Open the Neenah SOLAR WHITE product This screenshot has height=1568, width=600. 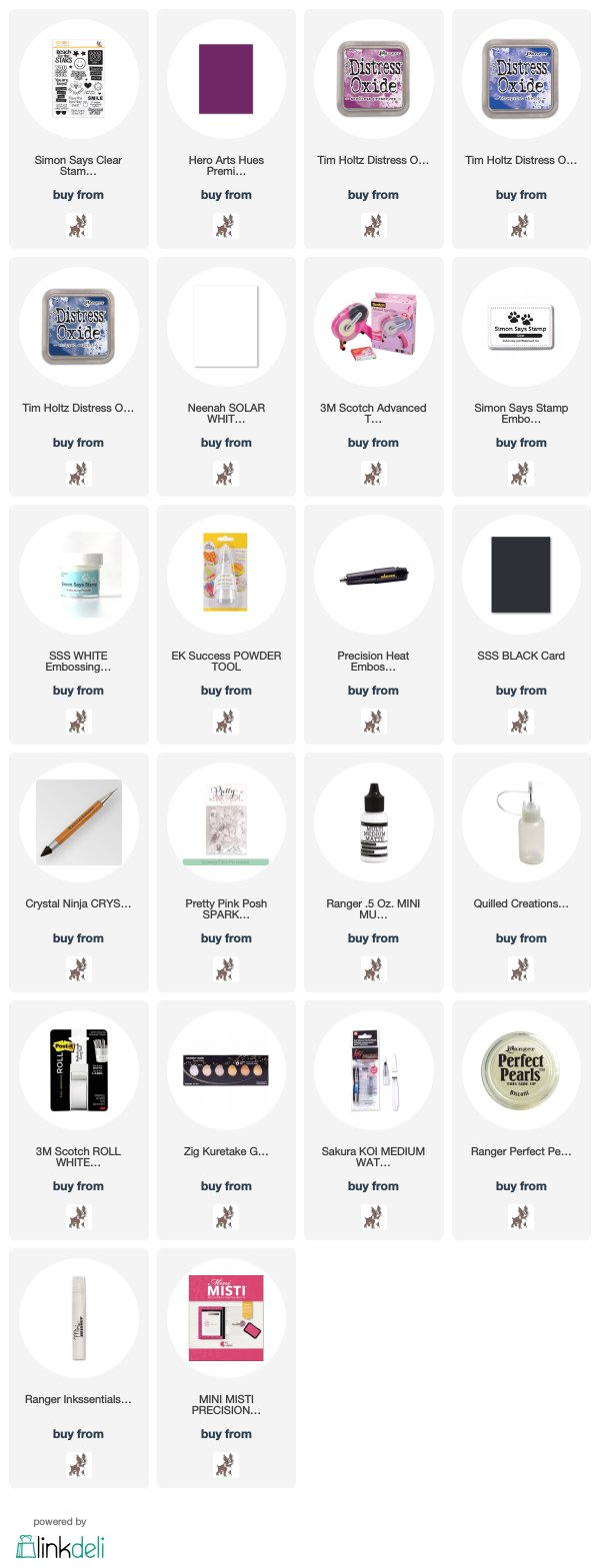point(226,328)
